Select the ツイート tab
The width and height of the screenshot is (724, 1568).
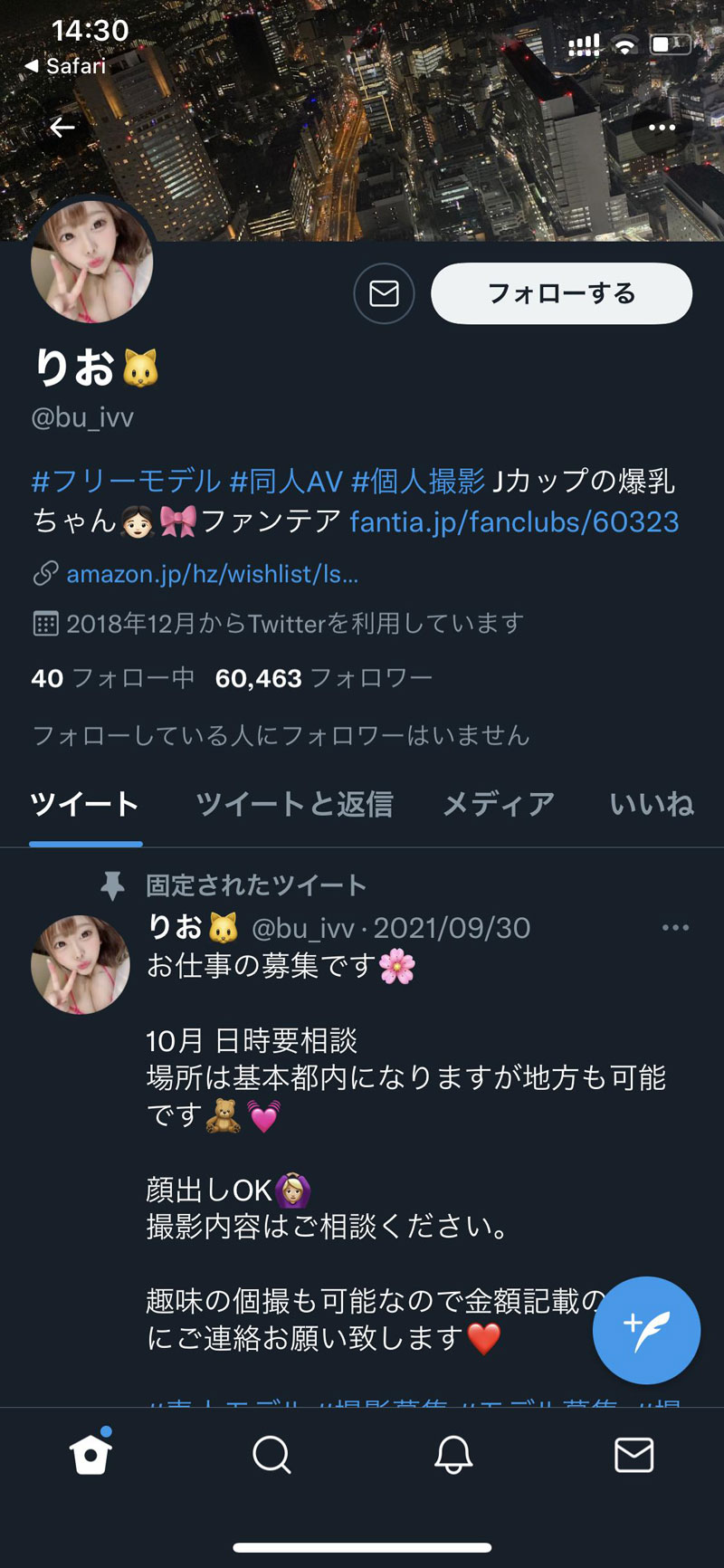85,804
